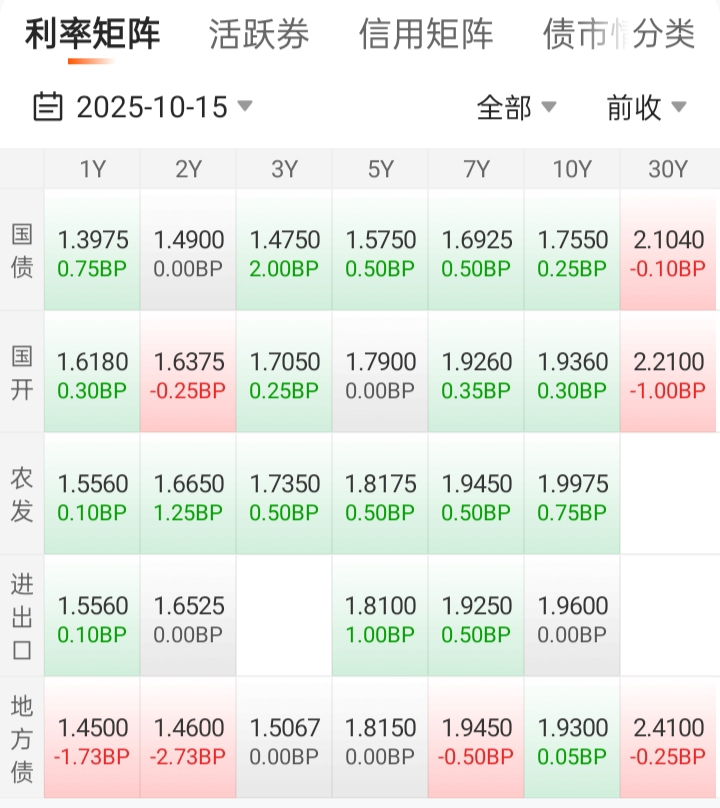
Task: Switch to the 活跃券 tab
Action: point(259,35)
